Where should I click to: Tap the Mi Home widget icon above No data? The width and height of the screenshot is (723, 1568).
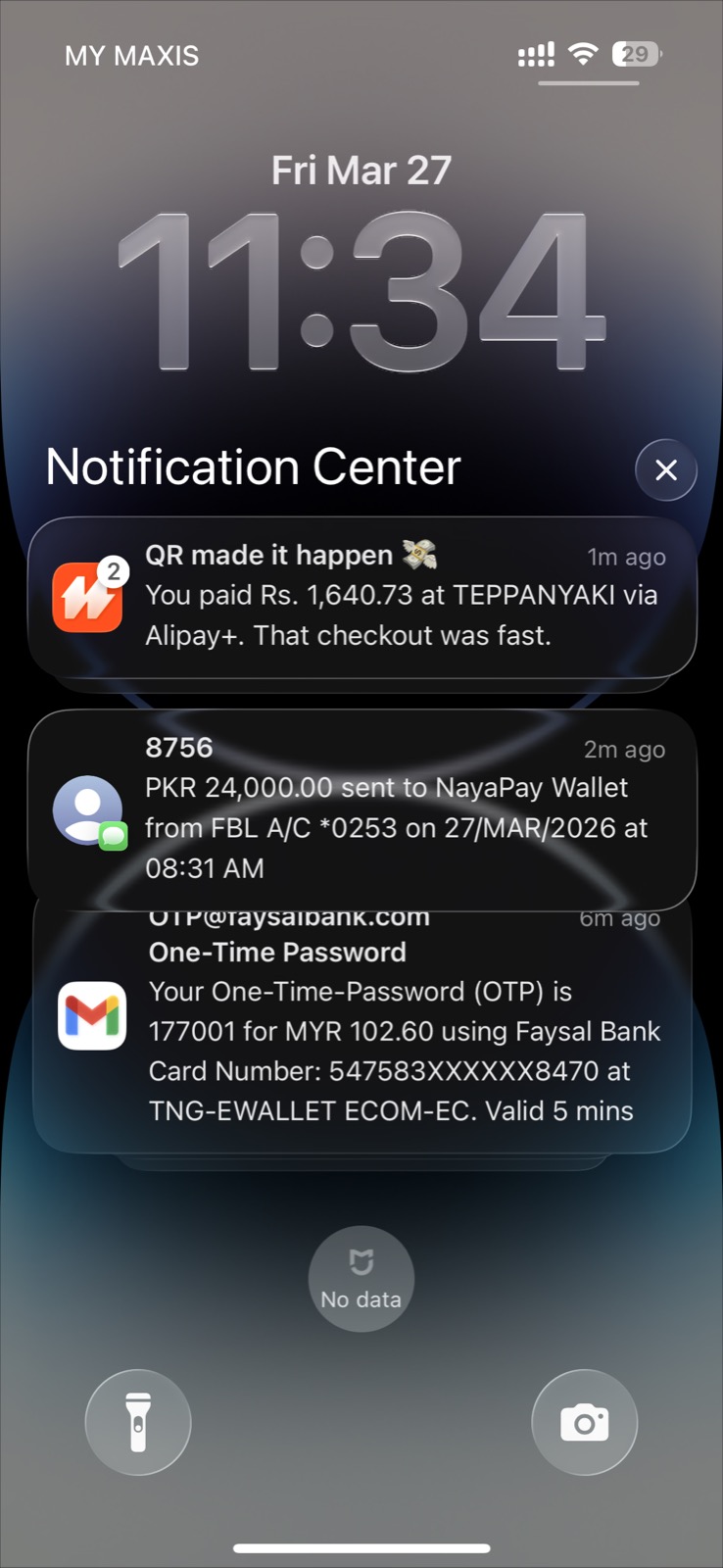click(361, 1263)
